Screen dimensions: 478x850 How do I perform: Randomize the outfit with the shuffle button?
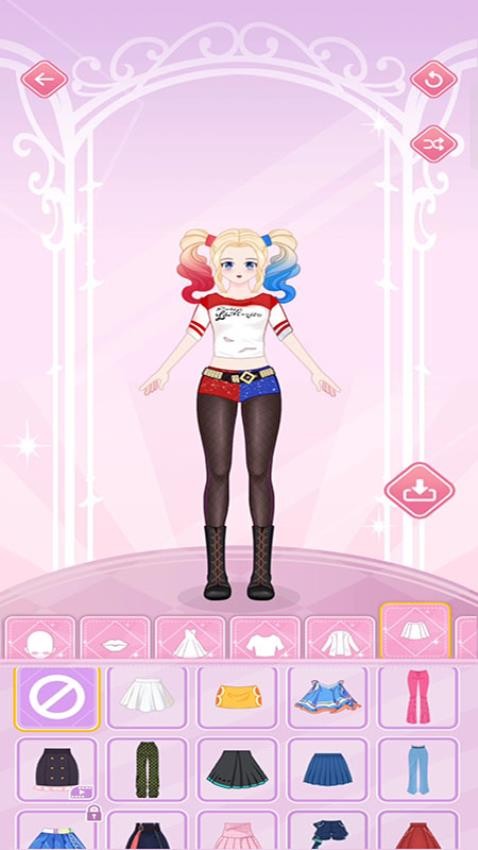(434, 144)
